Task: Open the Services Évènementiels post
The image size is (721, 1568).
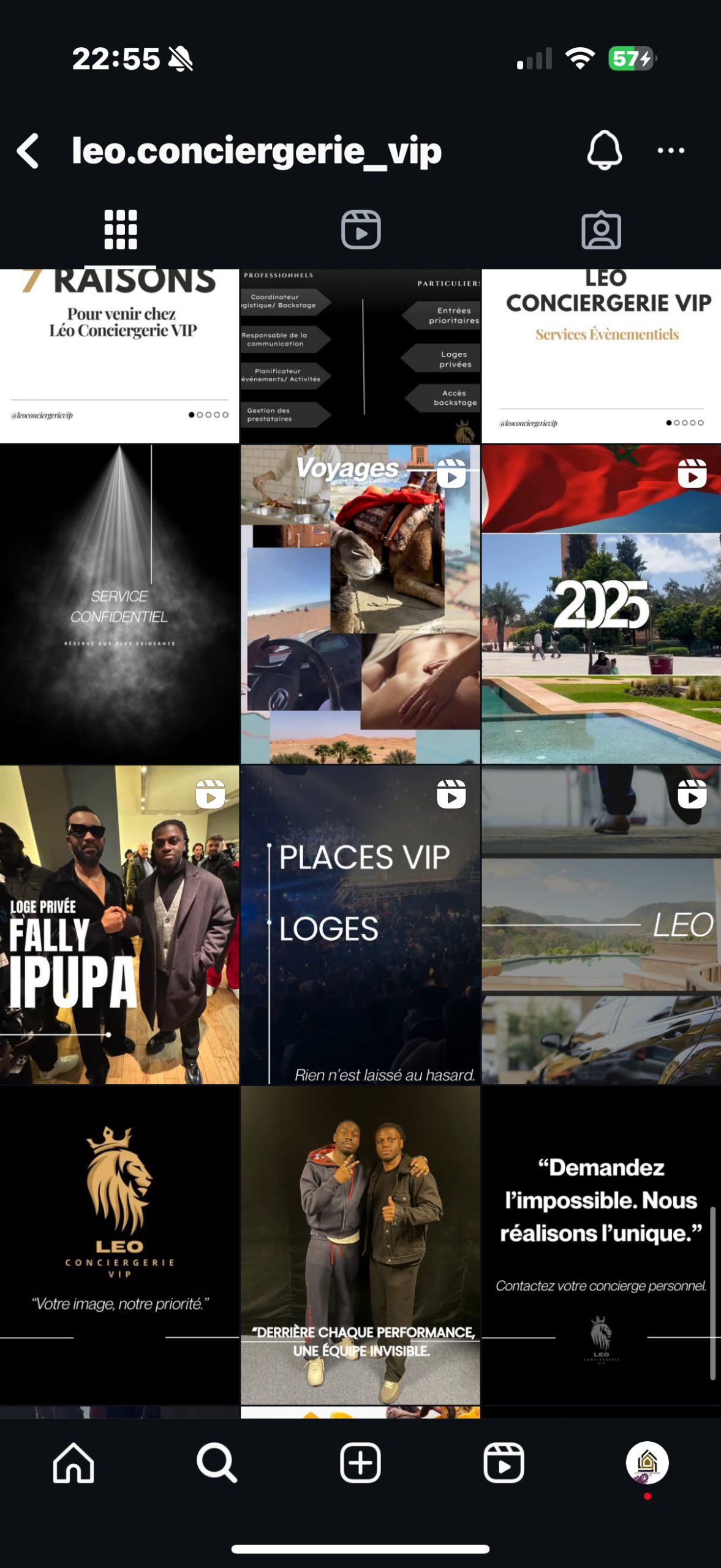Action: pyautogui.click(x=601, y=355)
